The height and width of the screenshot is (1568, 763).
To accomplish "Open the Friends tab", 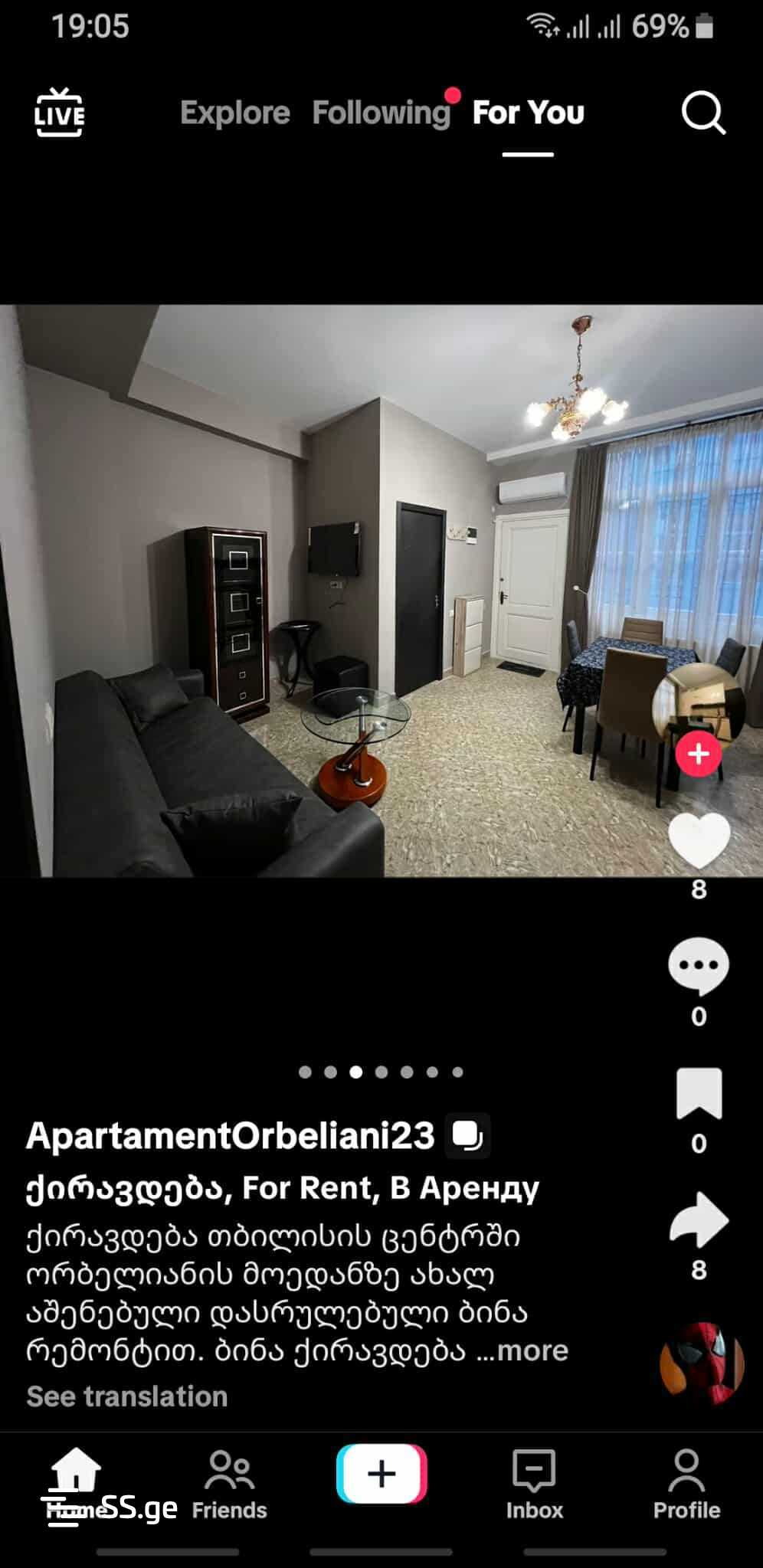I will click(229, 1484).
